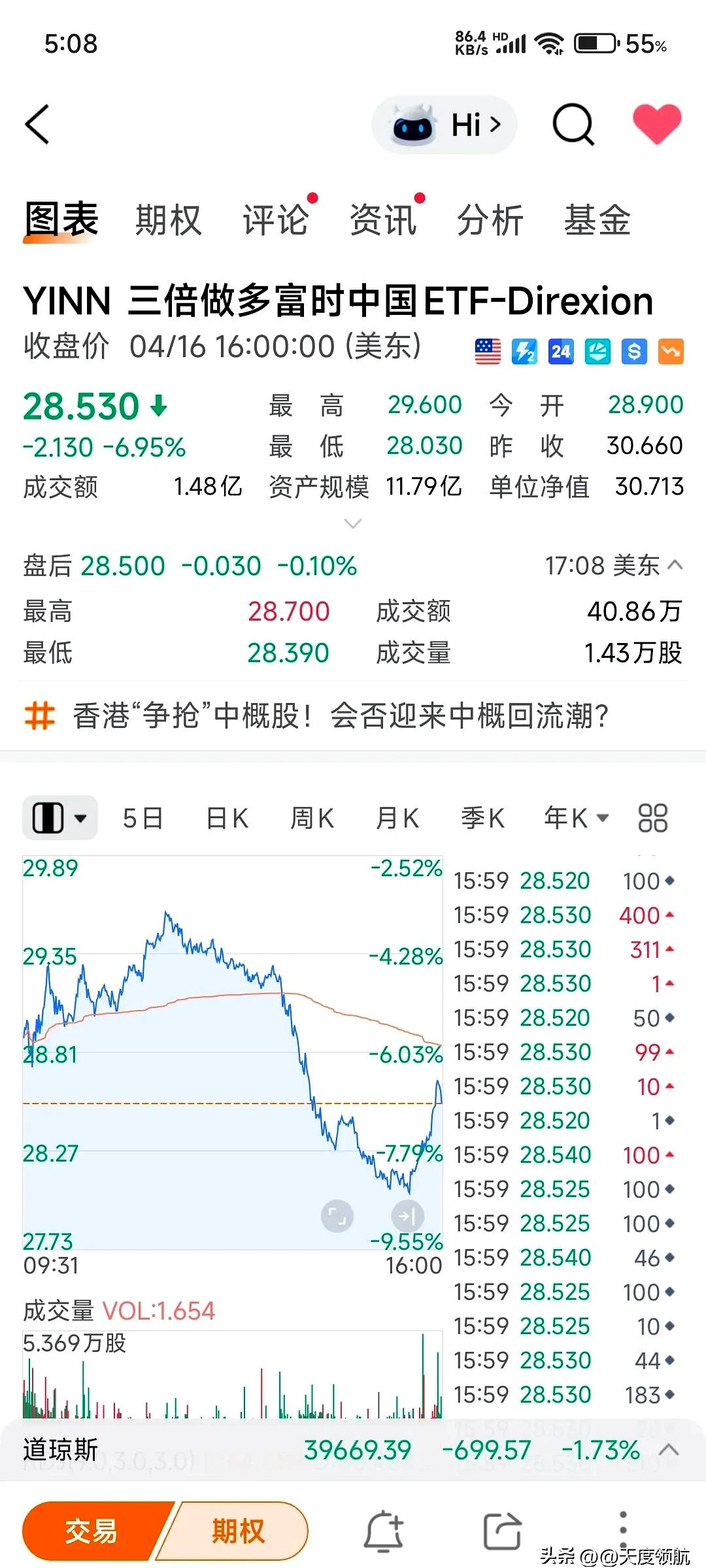Viewport: 706px width, 1568px height.
Task: Tap the heart to favorite YINN
Action: [658, 124]
